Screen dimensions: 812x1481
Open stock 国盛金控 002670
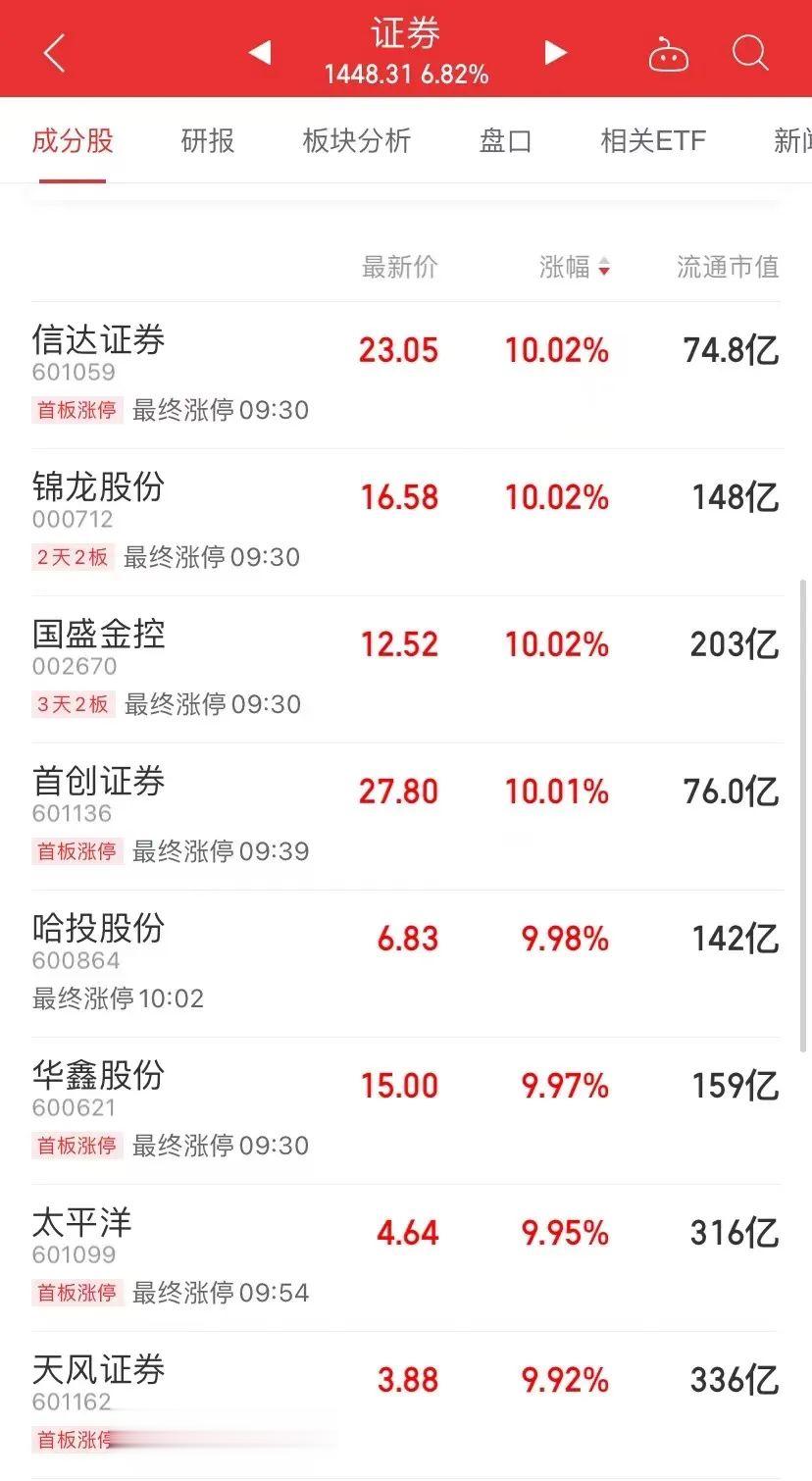click(x=406, y=670)
